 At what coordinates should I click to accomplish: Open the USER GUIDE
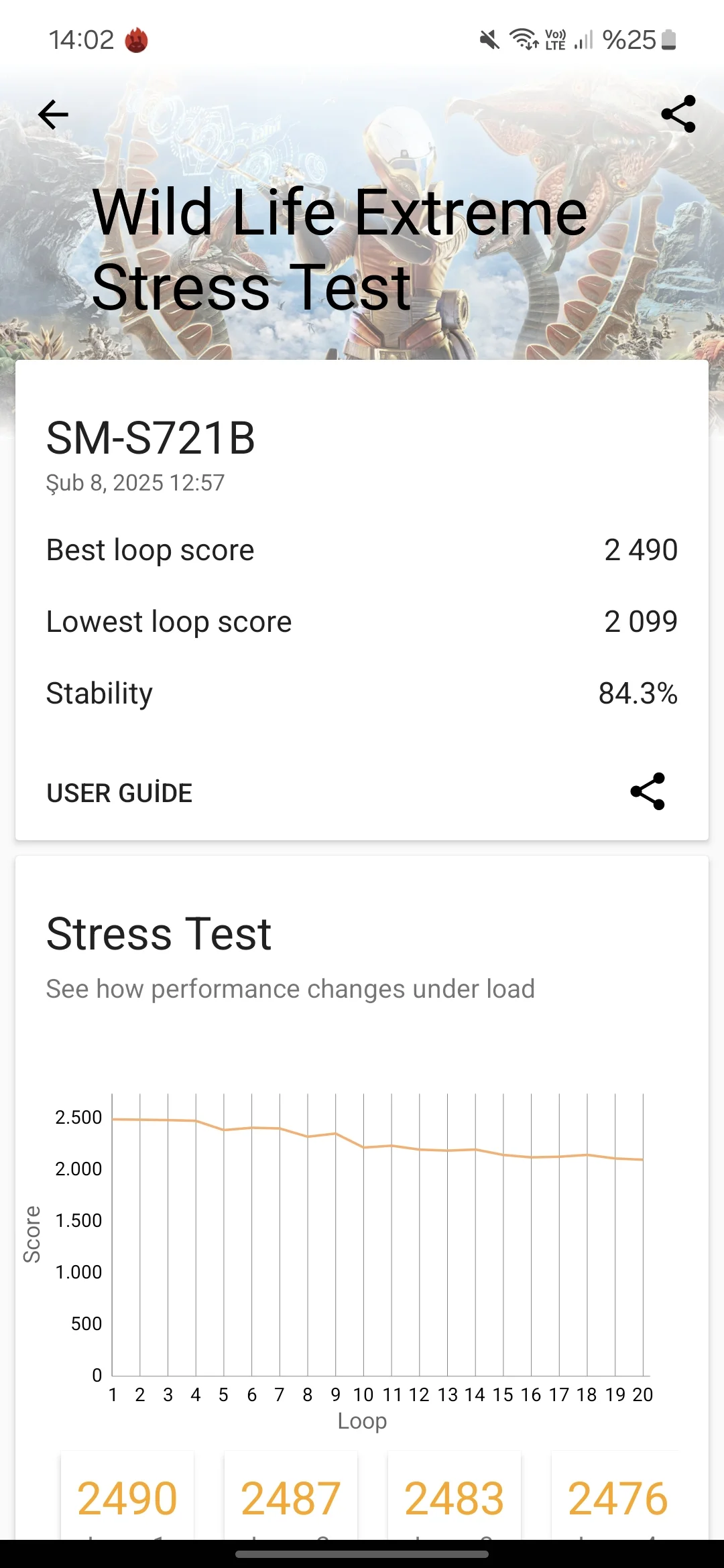pyautogui.click(x=119, y=793)
